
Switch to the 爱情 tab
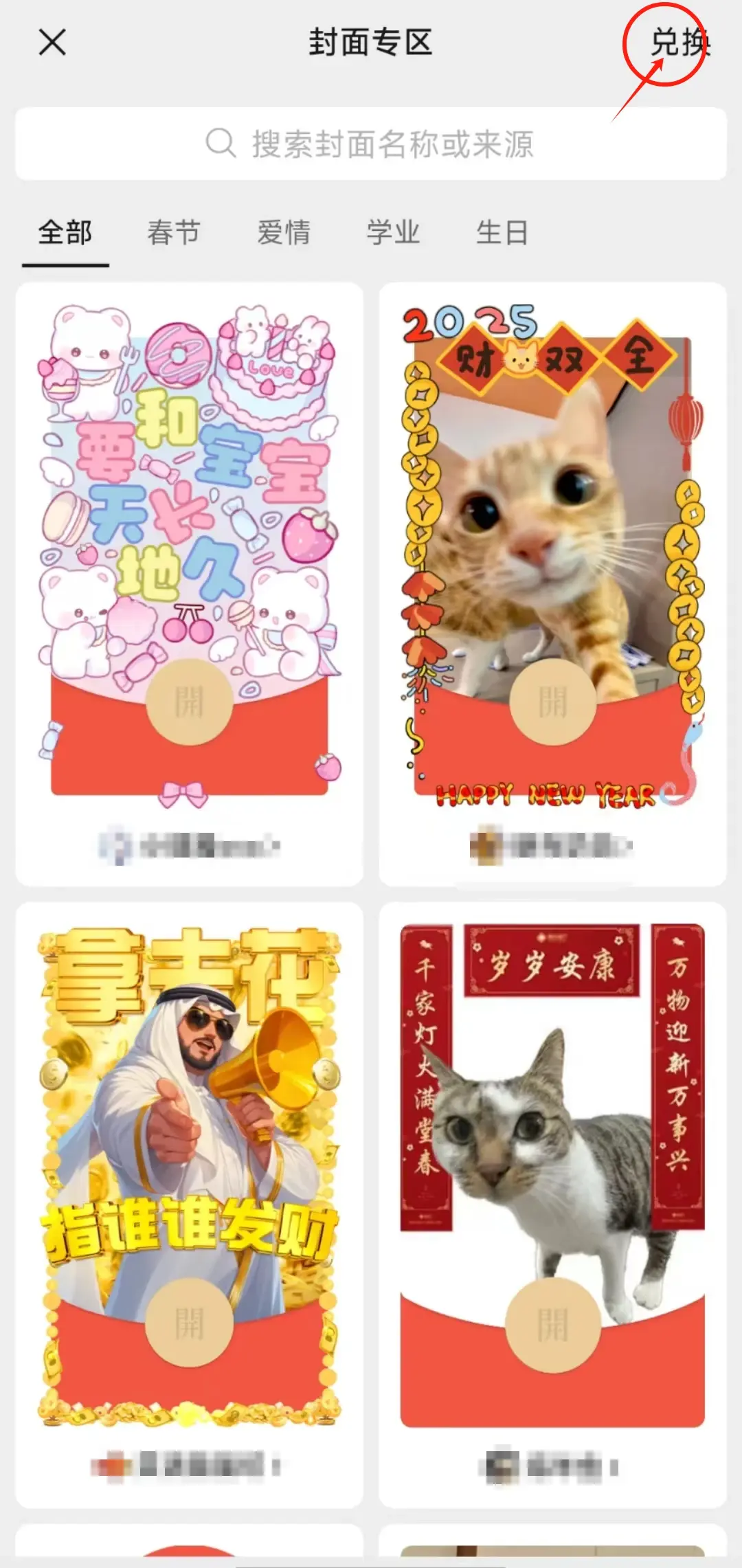[x=284, y=232]
